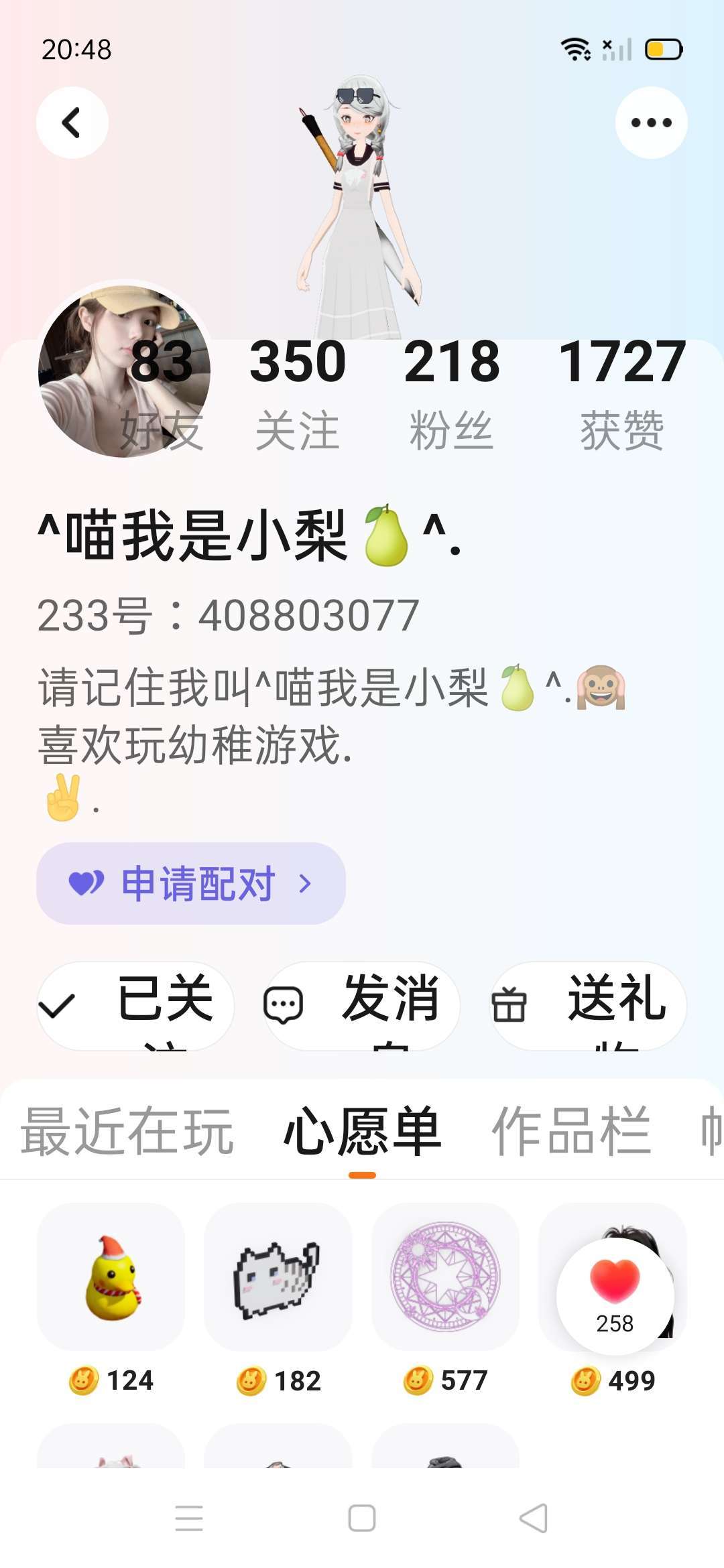The image size is (724, 1568).
Task: Open the three-dot overflow menu
Action: (x=651, y=123)
